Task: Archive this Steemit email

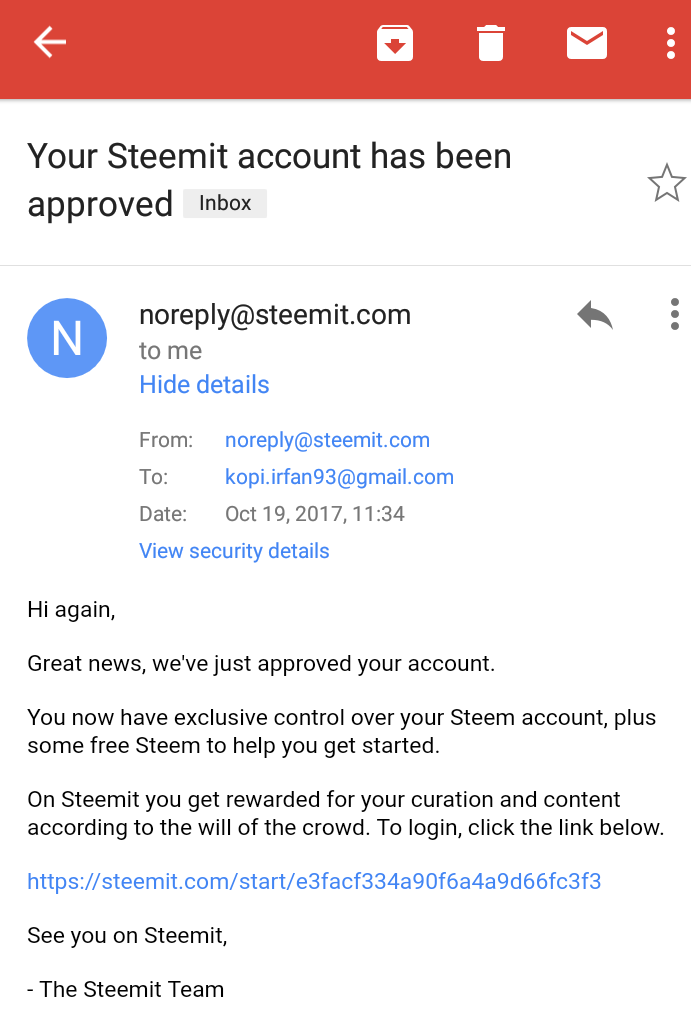Action: pos(395,43)
